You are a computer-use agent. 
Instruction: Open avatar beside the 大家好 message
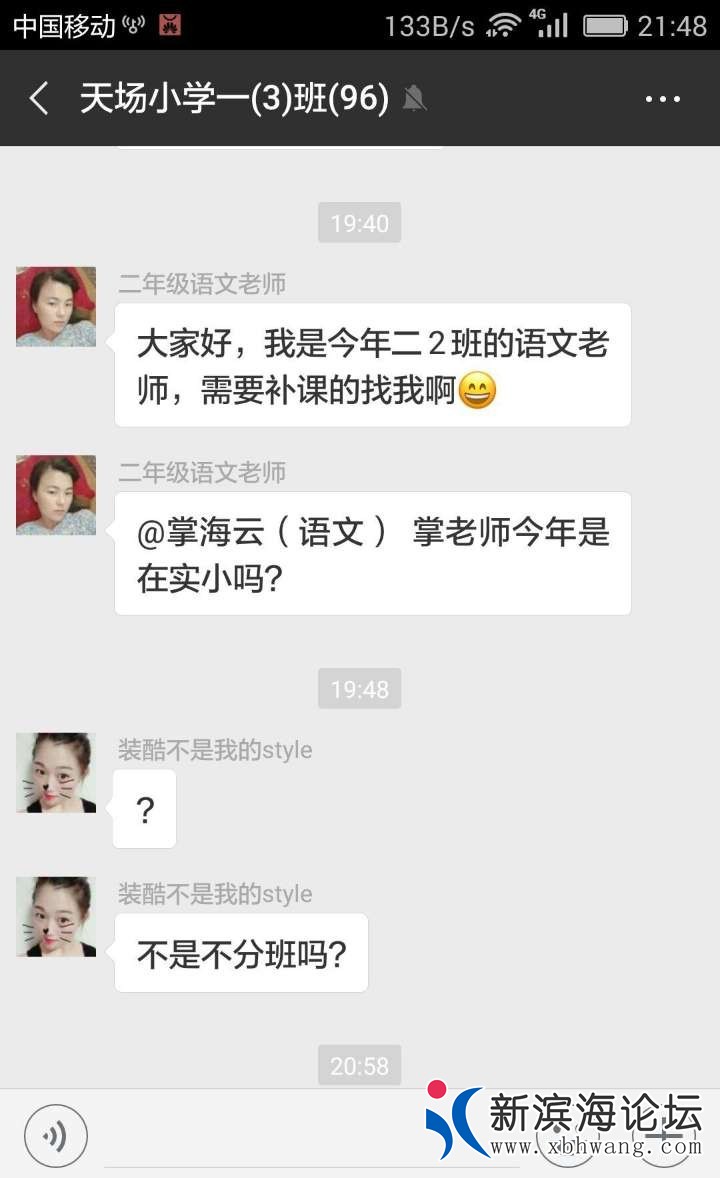[x=56, y=307]
